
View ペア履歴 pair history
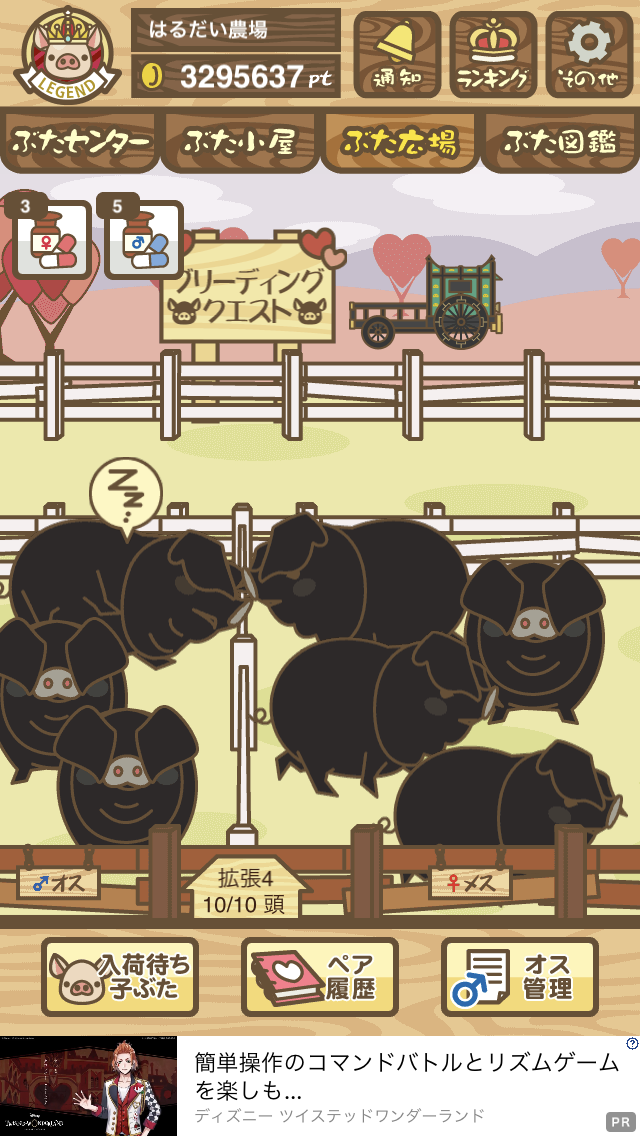320,977
